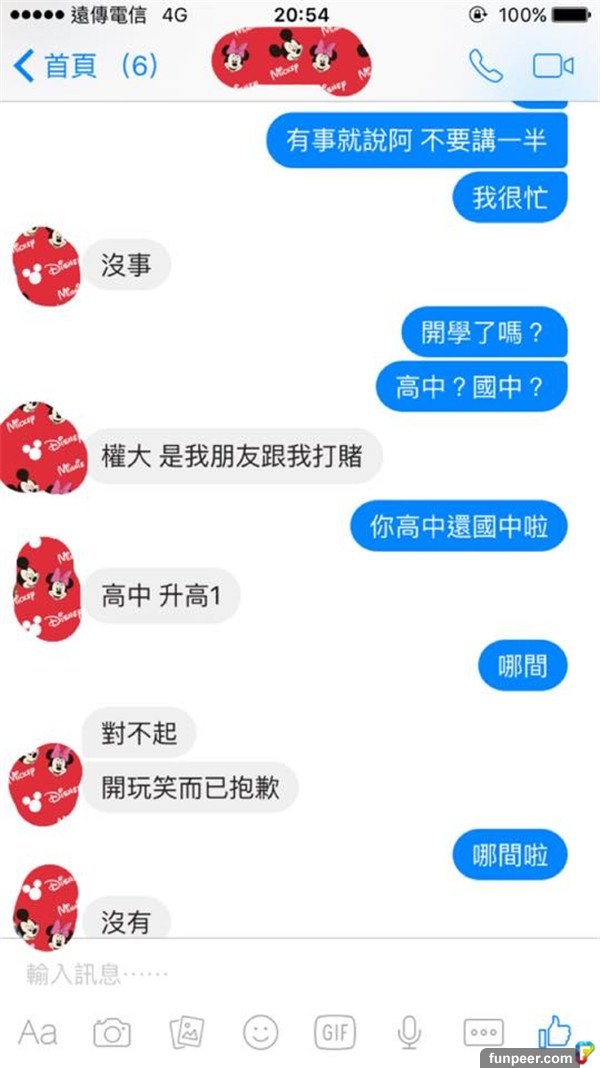The width and height of the screenshot is (600, 1068).
Task: Start a voice call
Action: pyautogui.click(x=485, y=66)
